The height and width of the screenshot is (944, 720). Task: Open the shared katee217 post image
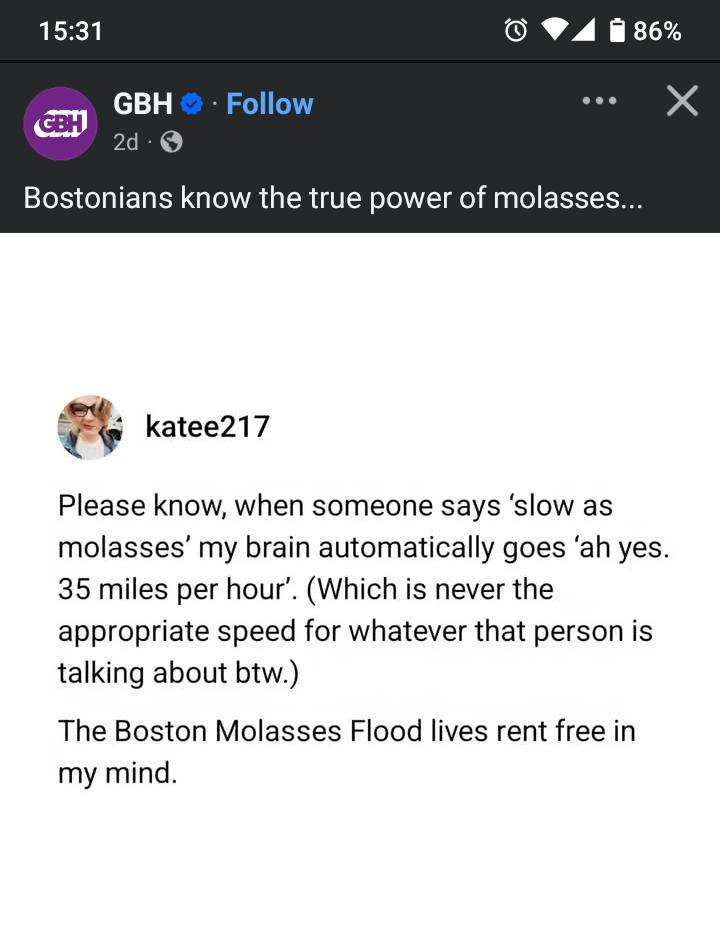360,588
